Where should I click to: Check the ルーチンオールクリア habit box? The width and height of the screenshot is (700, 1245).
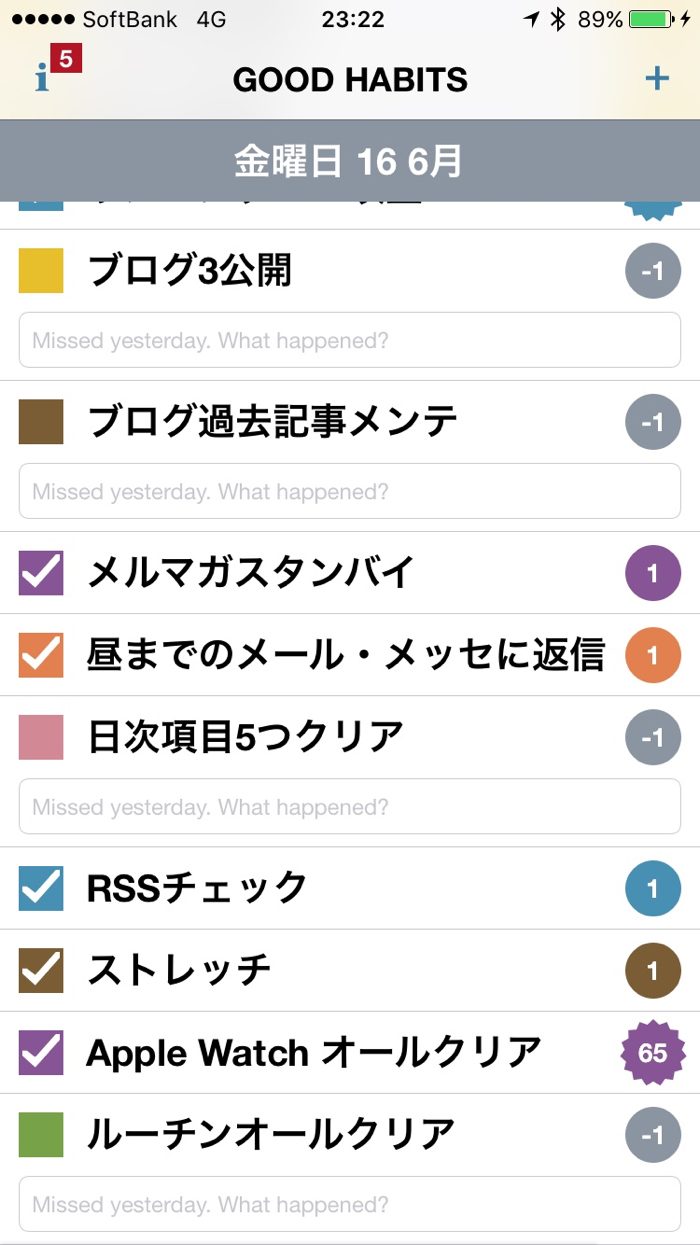(41, 1134)
